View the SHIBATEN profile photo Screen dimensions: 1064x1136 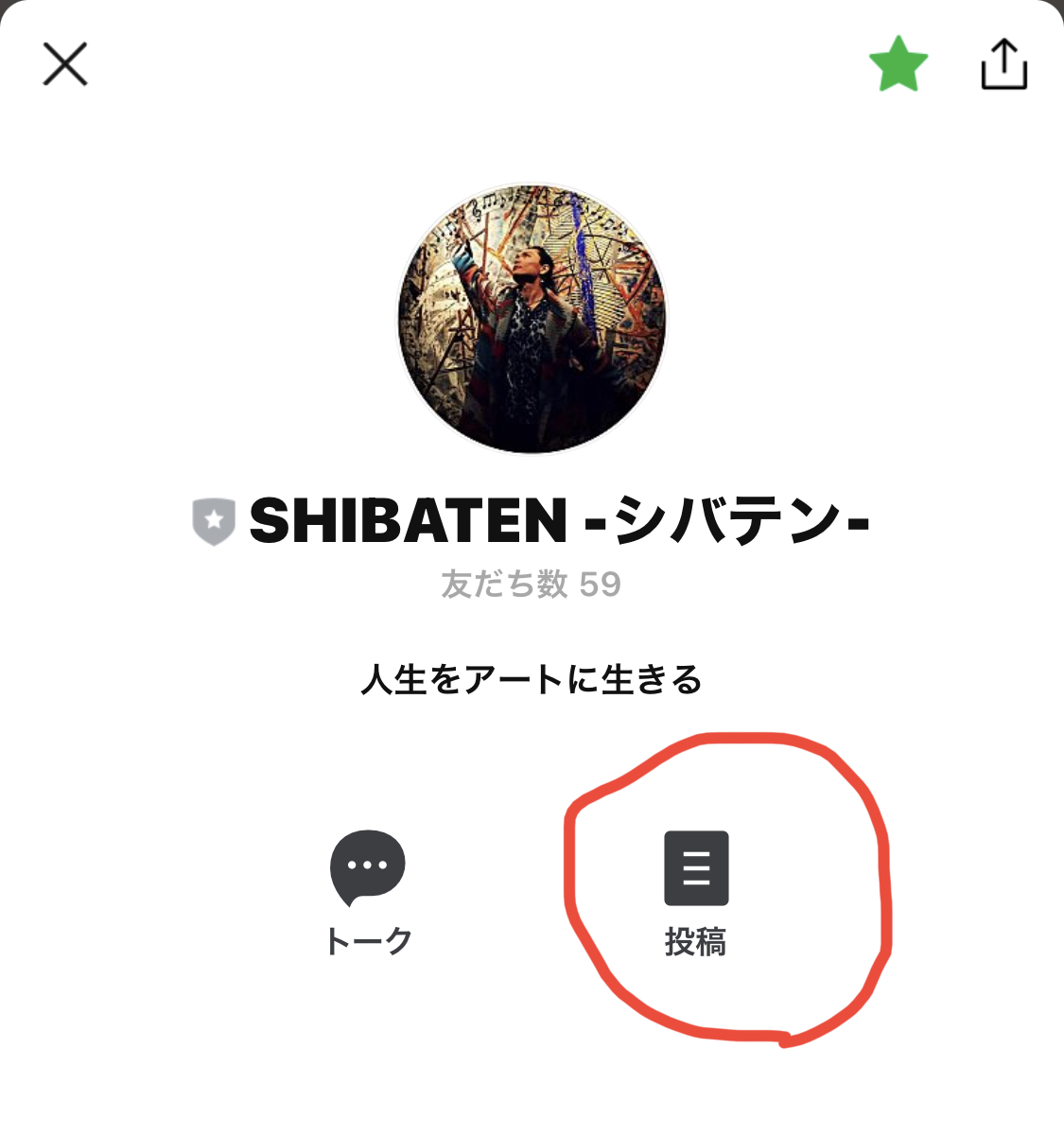[x=532, y=319]
